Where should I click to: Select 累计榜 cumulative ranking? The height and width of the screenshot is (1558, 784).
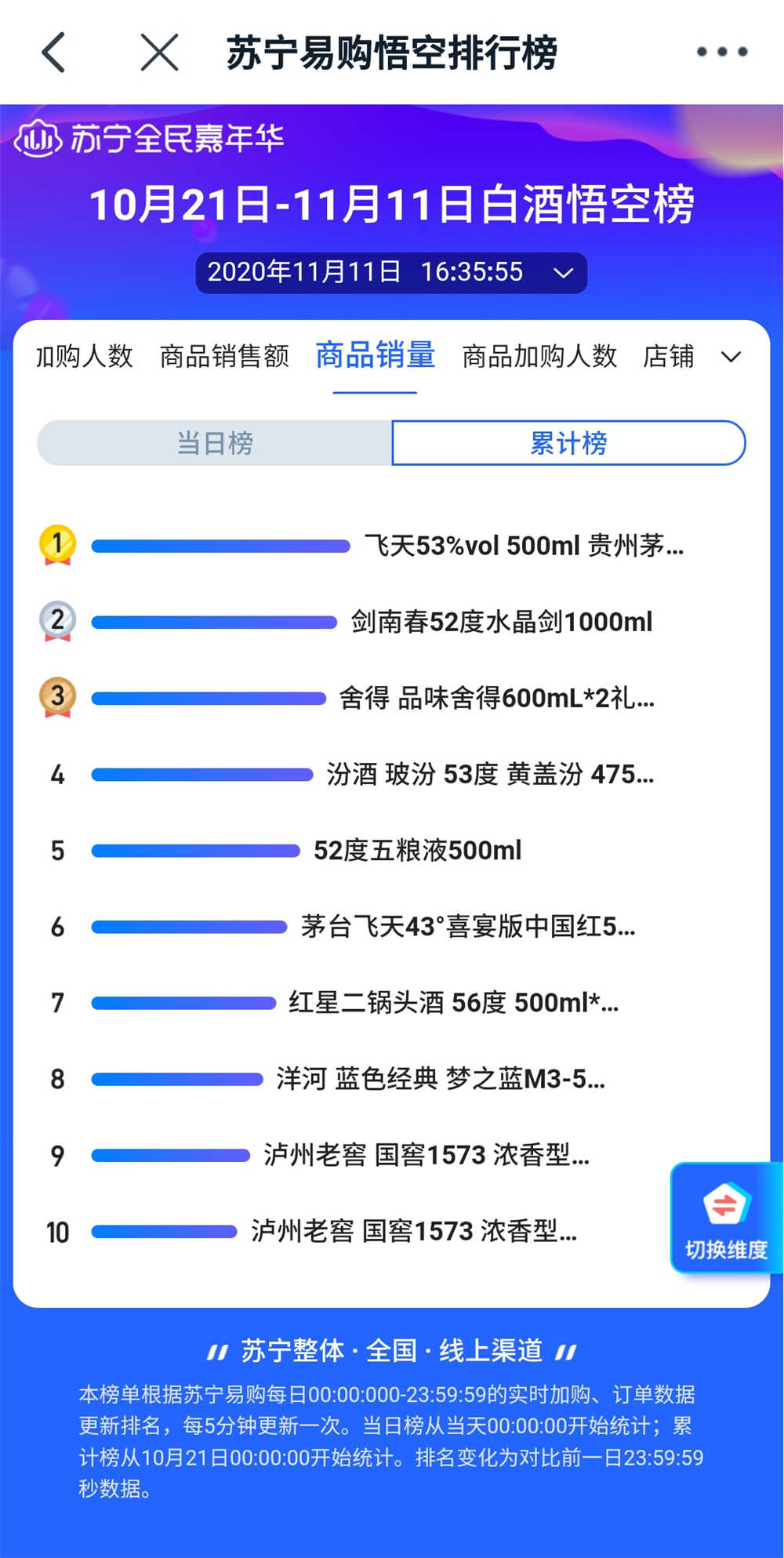pos(568,443)
